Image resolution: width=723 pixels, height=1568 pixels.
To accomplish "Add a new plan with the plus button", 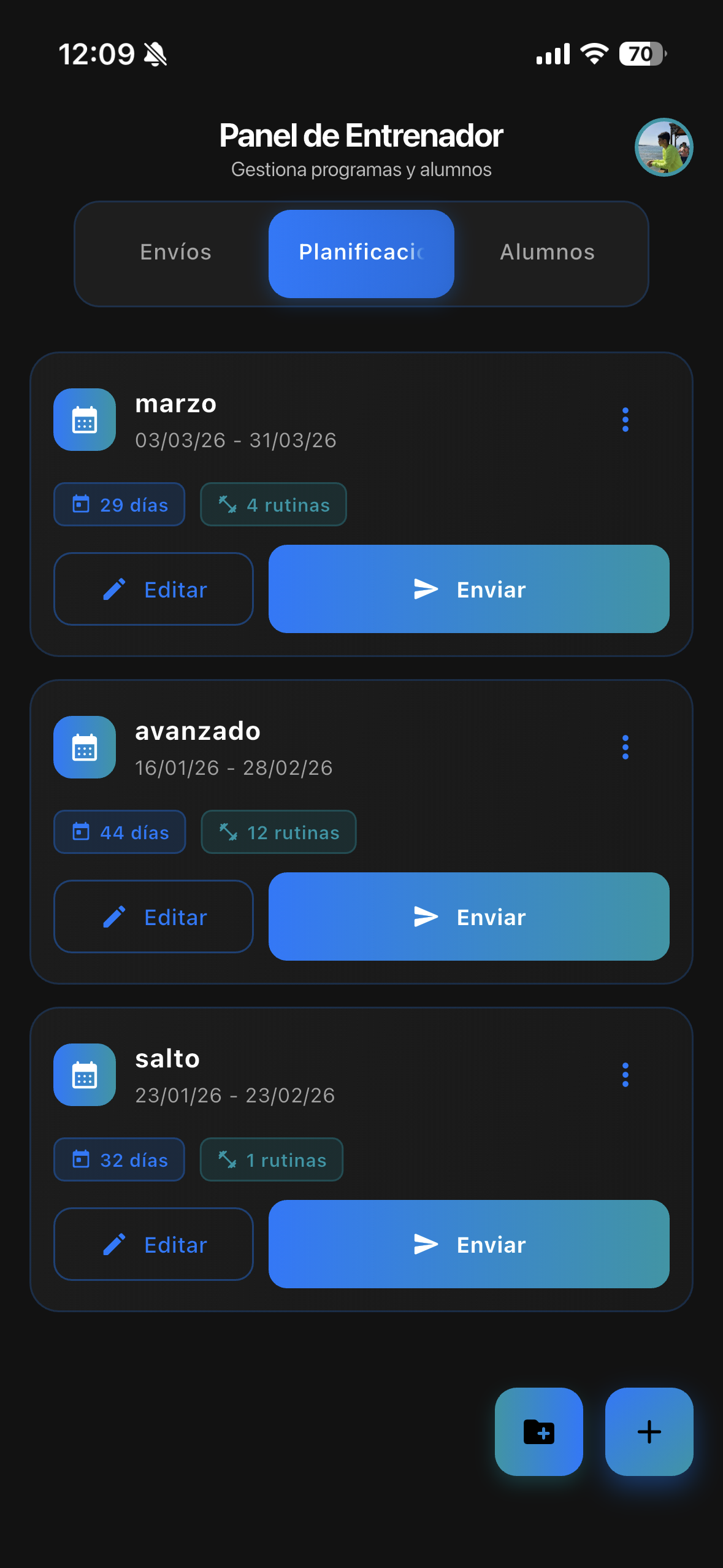I will 649,1432.
